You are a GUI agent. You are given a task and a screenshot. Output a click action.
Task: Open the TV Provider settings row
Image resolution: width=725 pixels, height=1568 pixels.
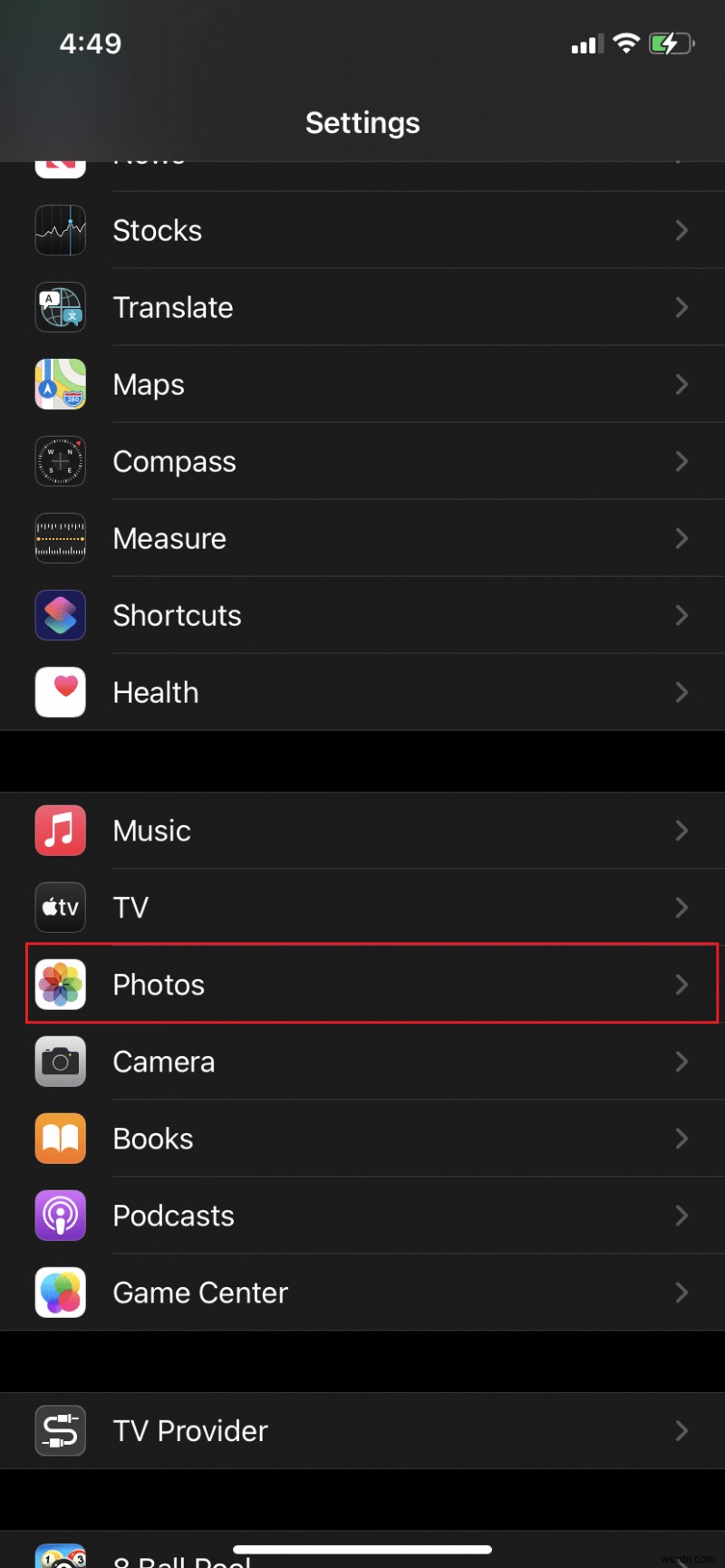pos(362,1430)
